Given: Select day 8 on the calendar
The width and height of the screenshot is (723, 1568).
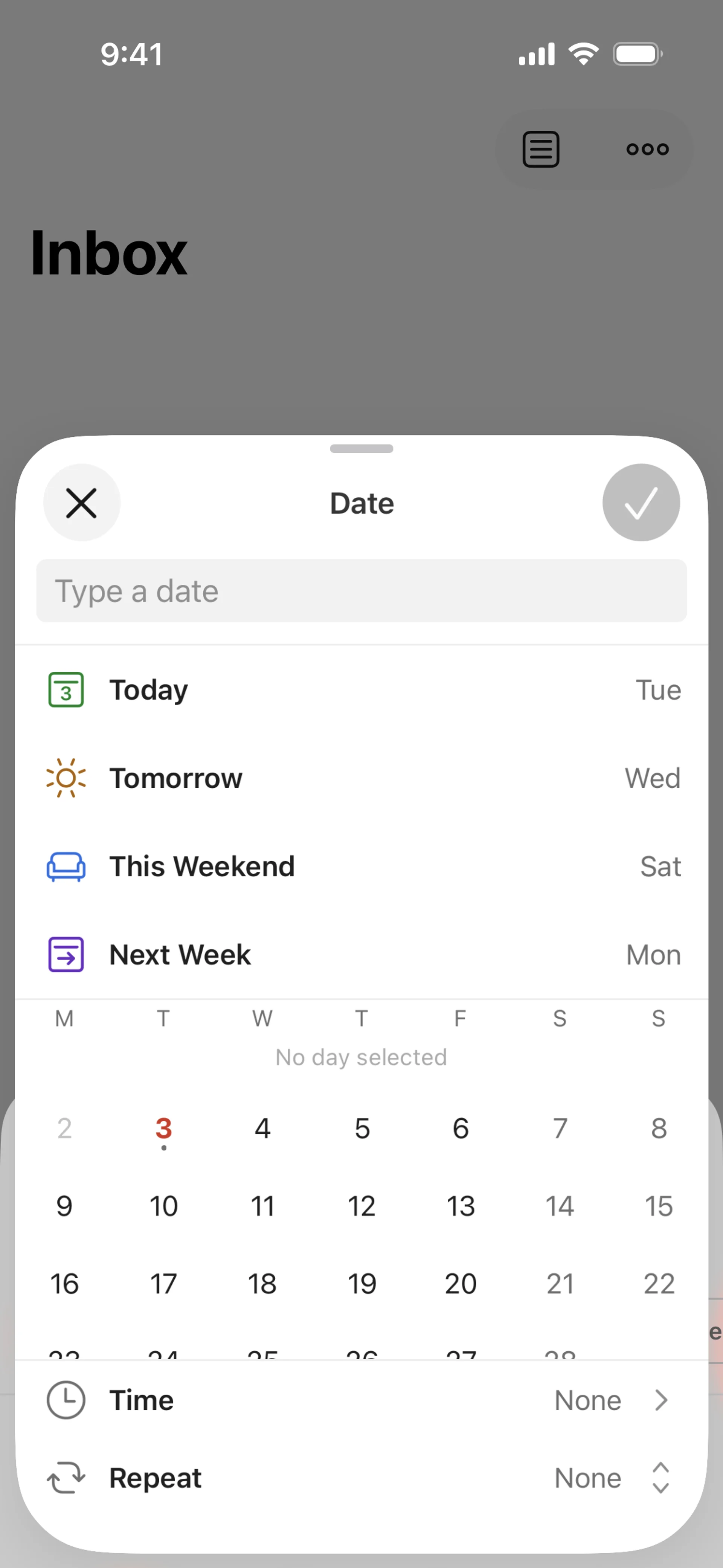Looking at the screenshot, I should pyautogui.click(x=659, y=1128).
